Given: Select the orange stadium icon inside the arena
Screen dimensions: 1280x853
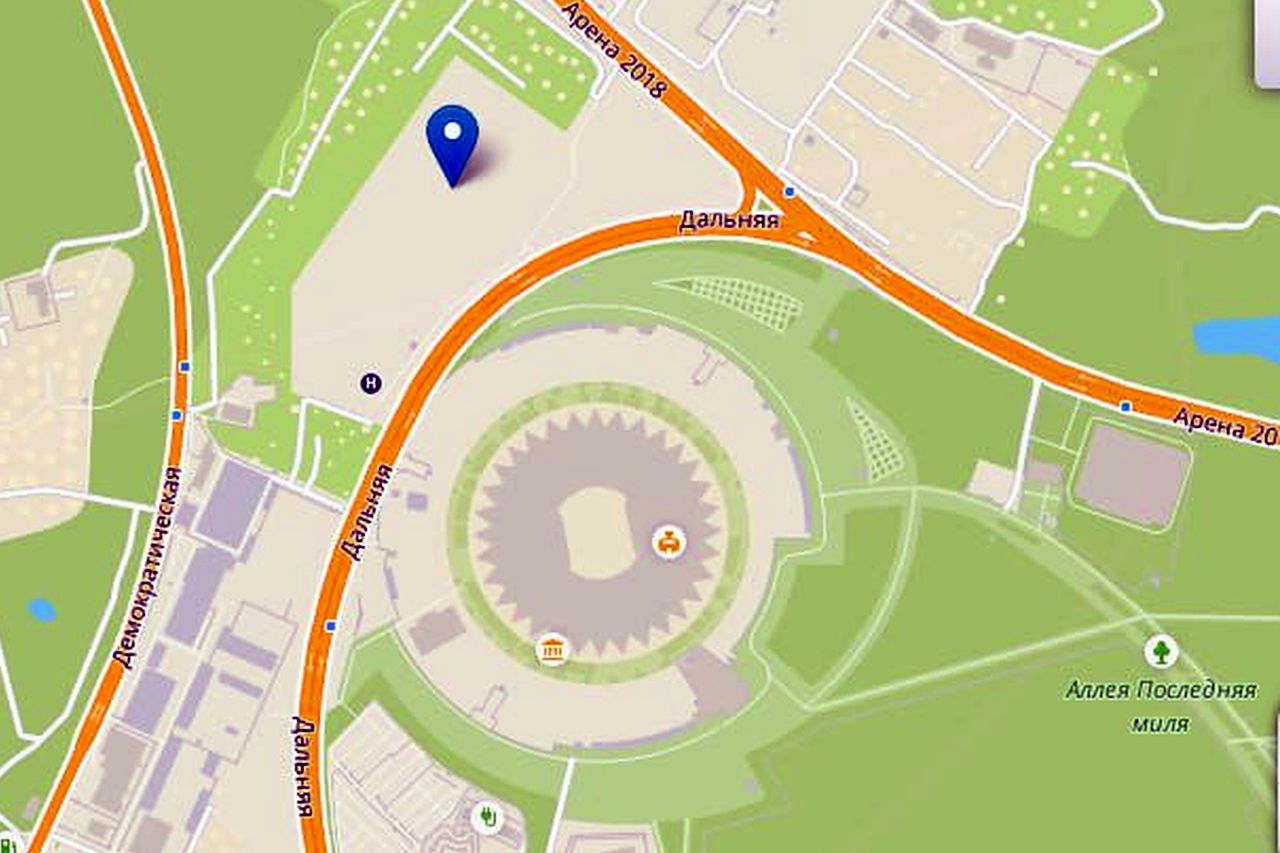Looking at the screenshot, I should point(668,543).
